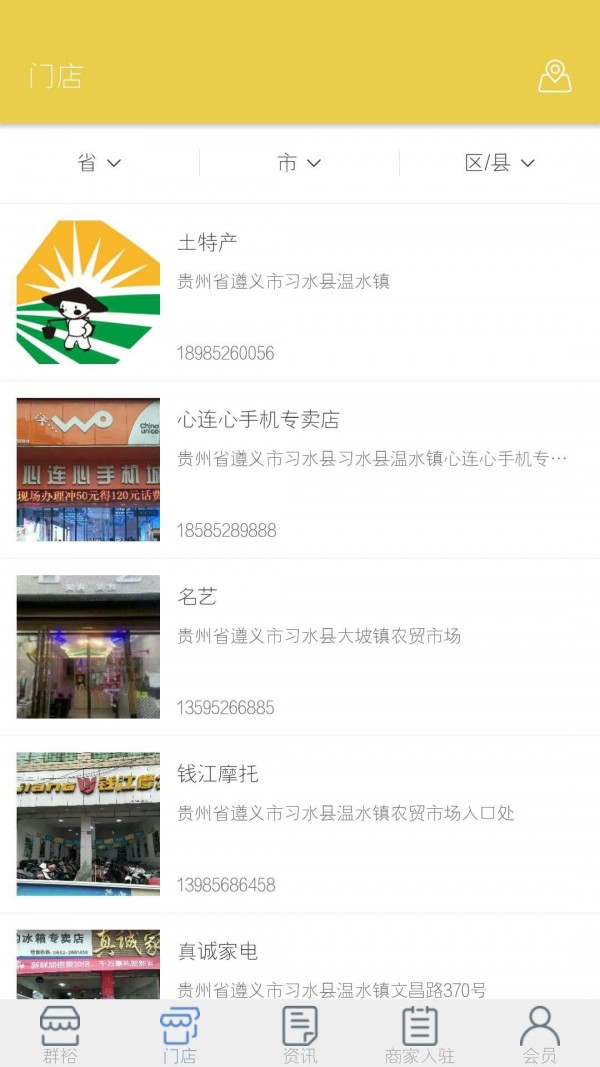Switch to the 资讯 news tab

pos(300,1035)
